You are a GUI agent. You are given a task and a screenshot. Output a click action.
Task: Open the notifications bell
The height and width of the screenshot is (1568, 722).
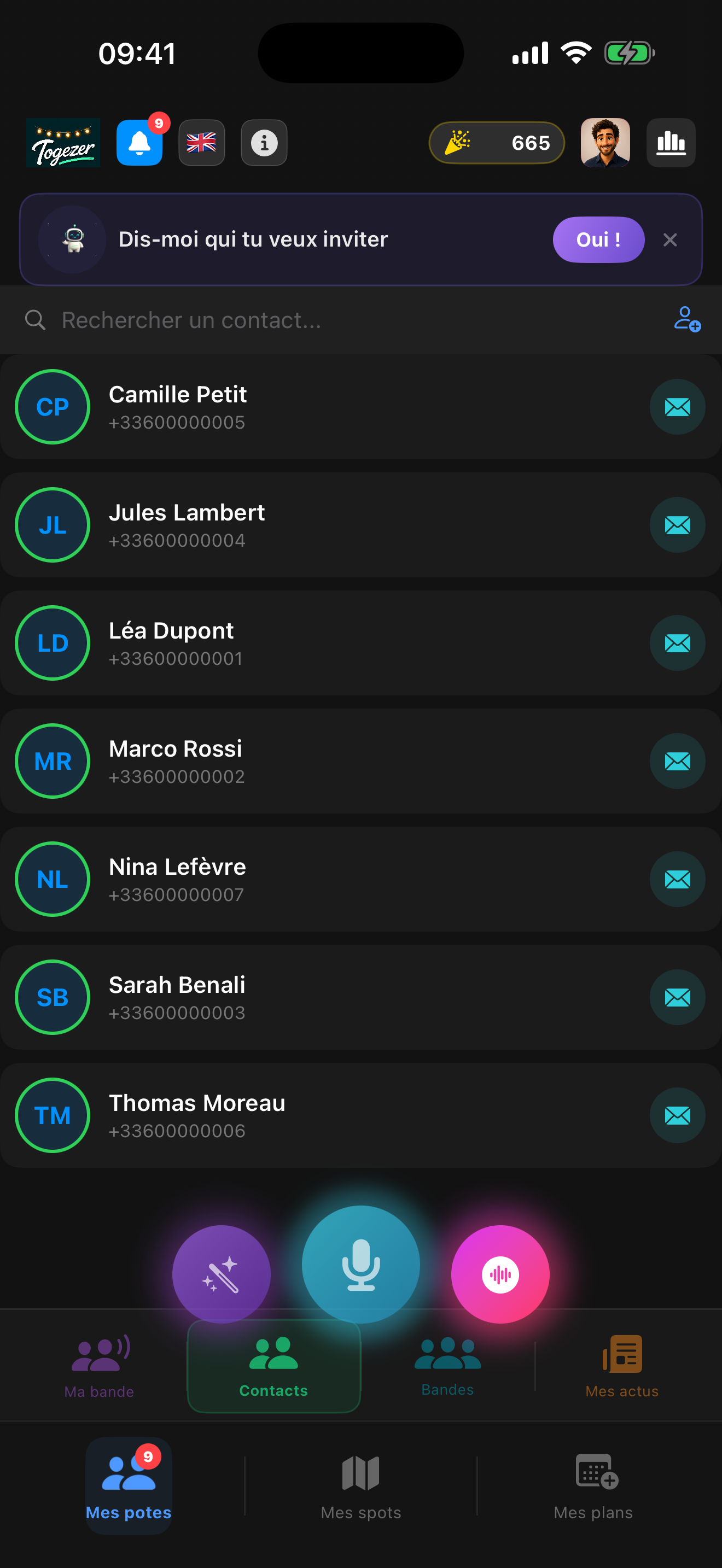[x=139, y=143]
